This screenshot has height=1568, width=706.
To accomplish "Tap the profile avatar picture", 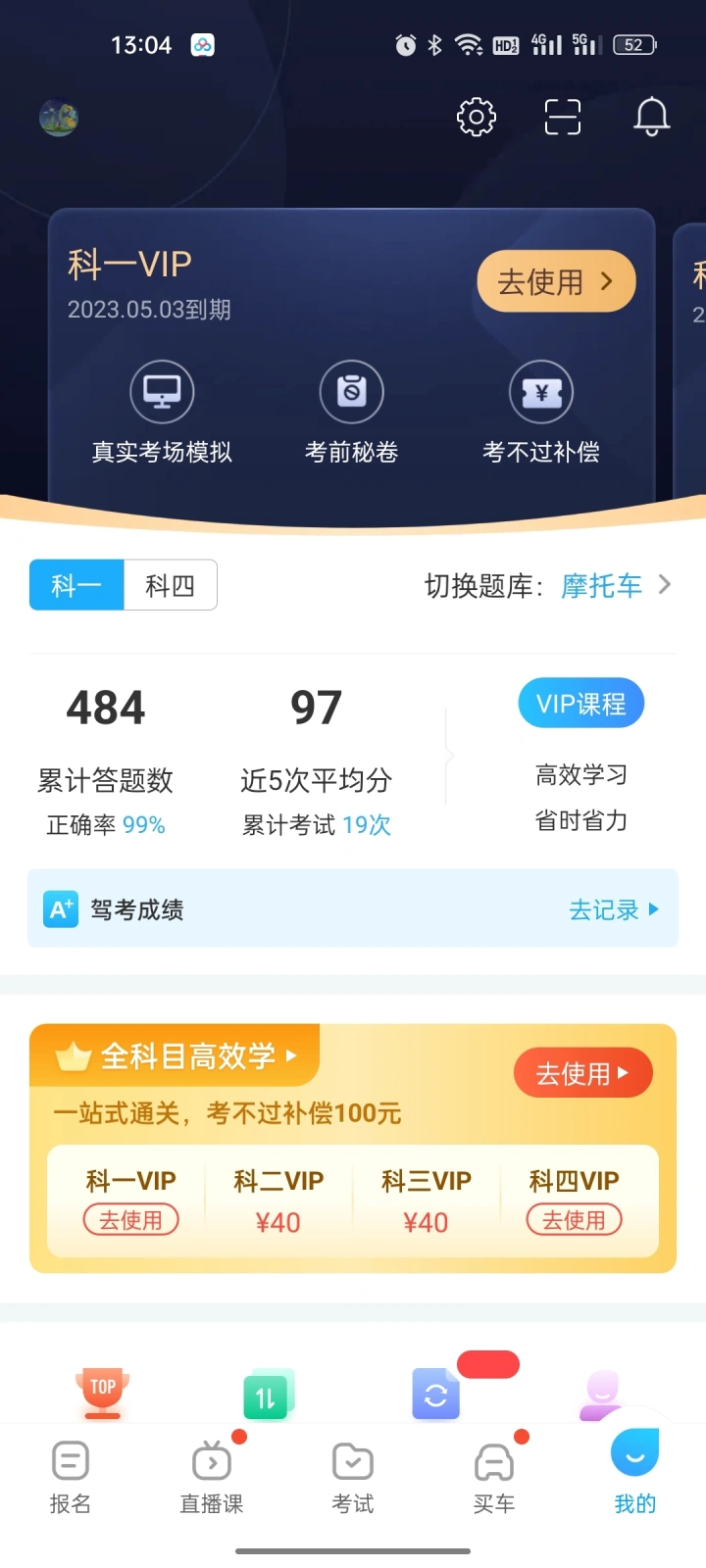I will pos(59,119).
